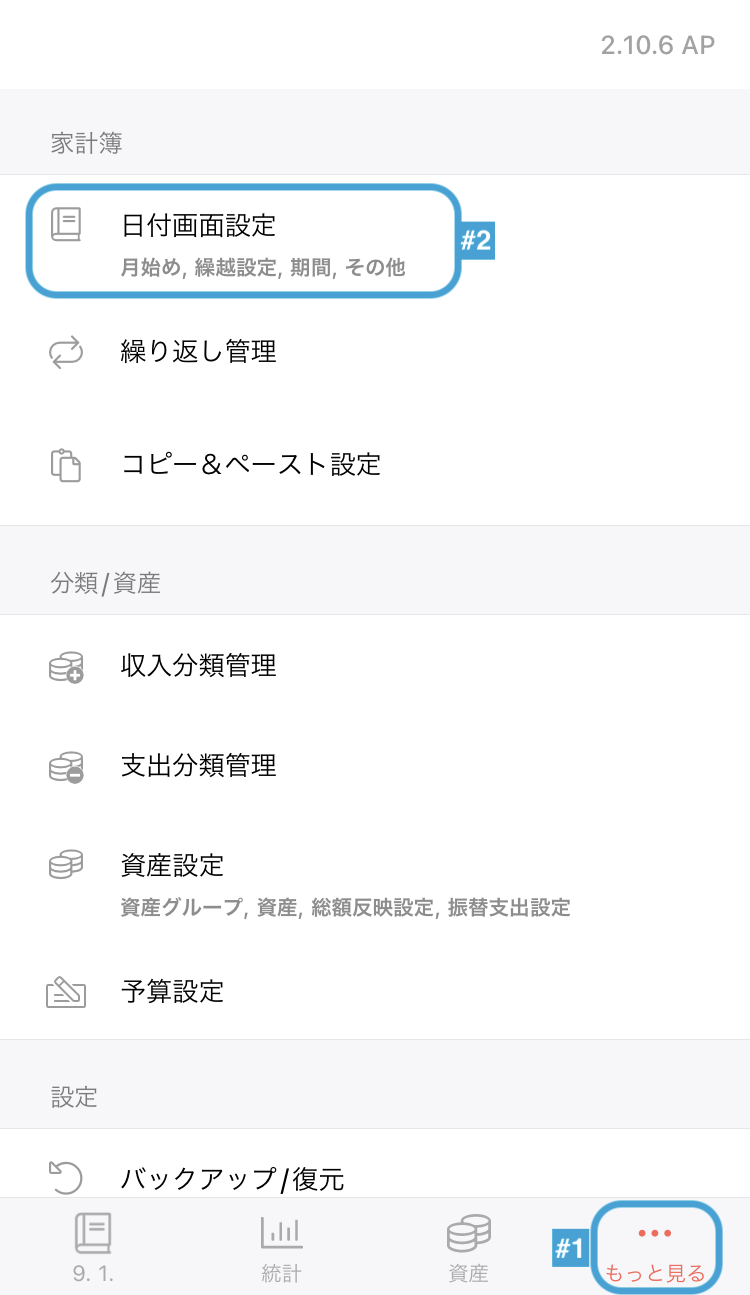Open 日付画面設定 via its notebook icon
This screenshot has width=750, height=1295.
[x=66, y=225]
